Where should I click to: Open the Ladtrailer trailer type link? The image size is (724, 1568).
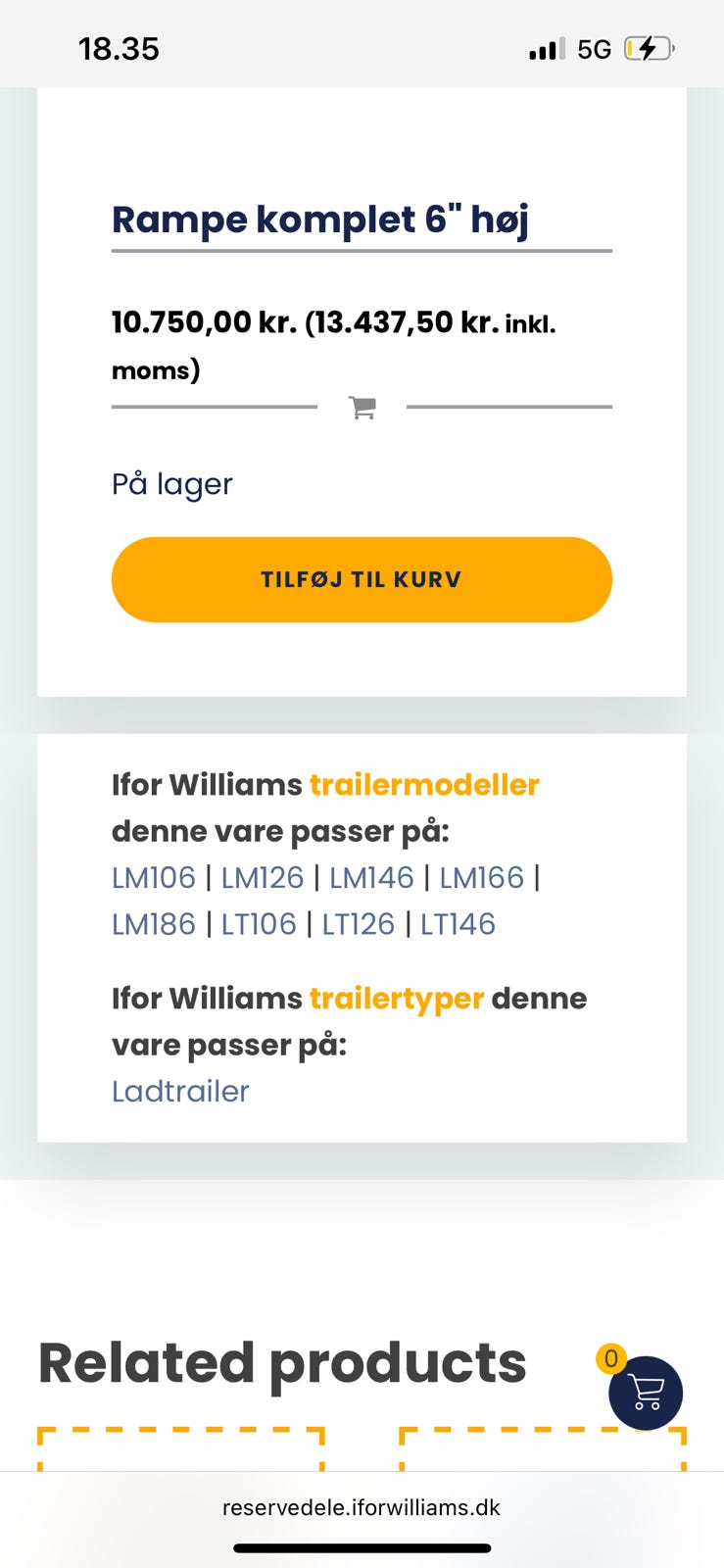(x=180, y=1091)
